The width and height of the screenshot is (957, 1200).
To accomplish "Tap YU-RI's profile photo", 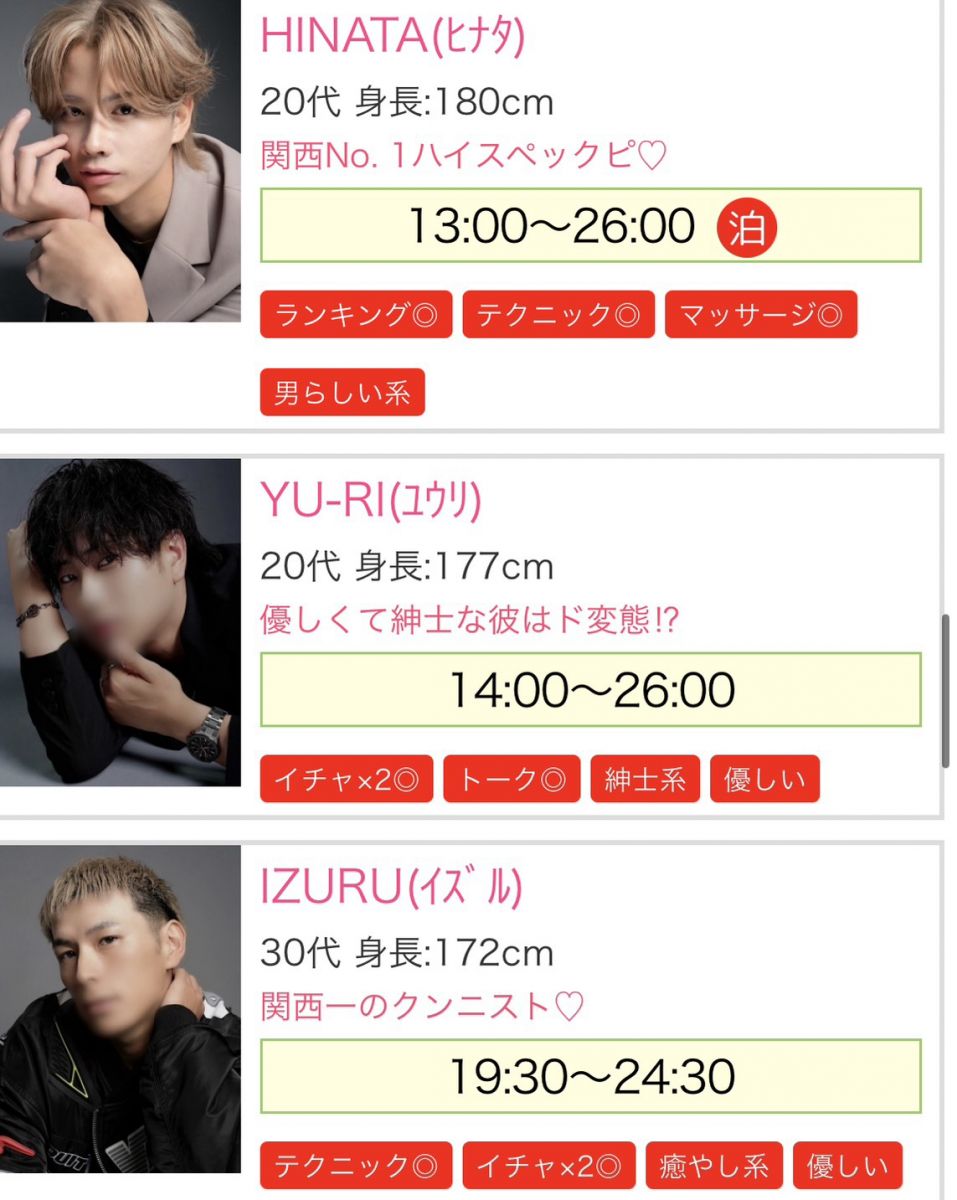I will click(x=120, y=622).
